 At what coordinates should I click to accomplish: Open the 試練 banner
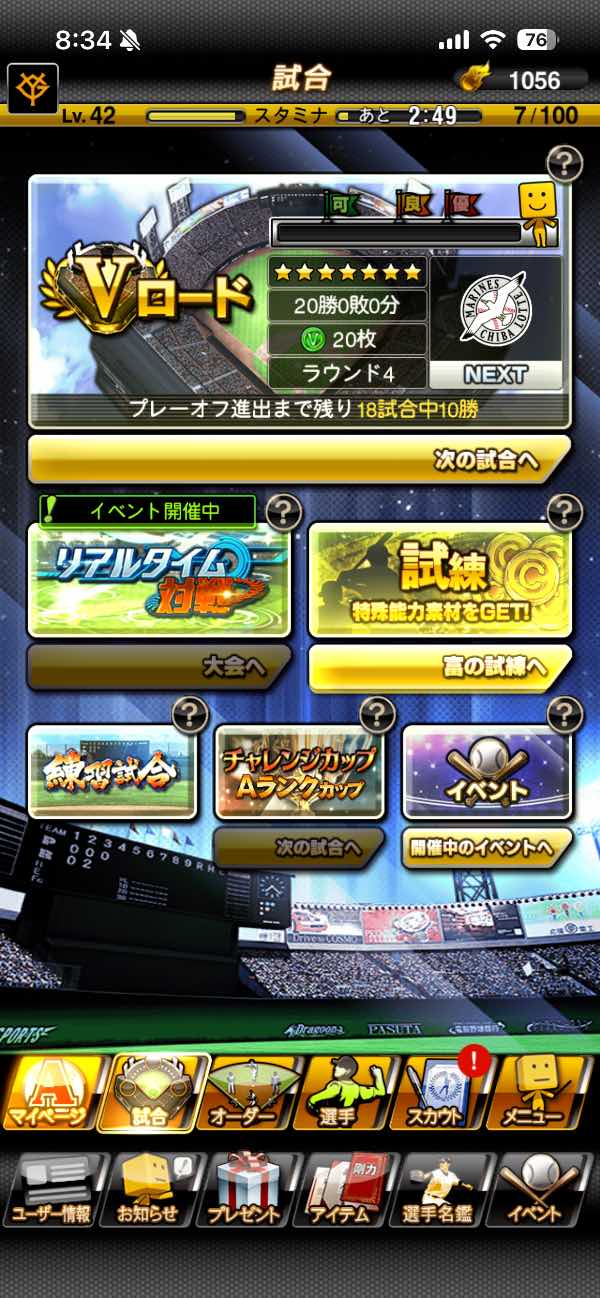click(x=440, y=581)
